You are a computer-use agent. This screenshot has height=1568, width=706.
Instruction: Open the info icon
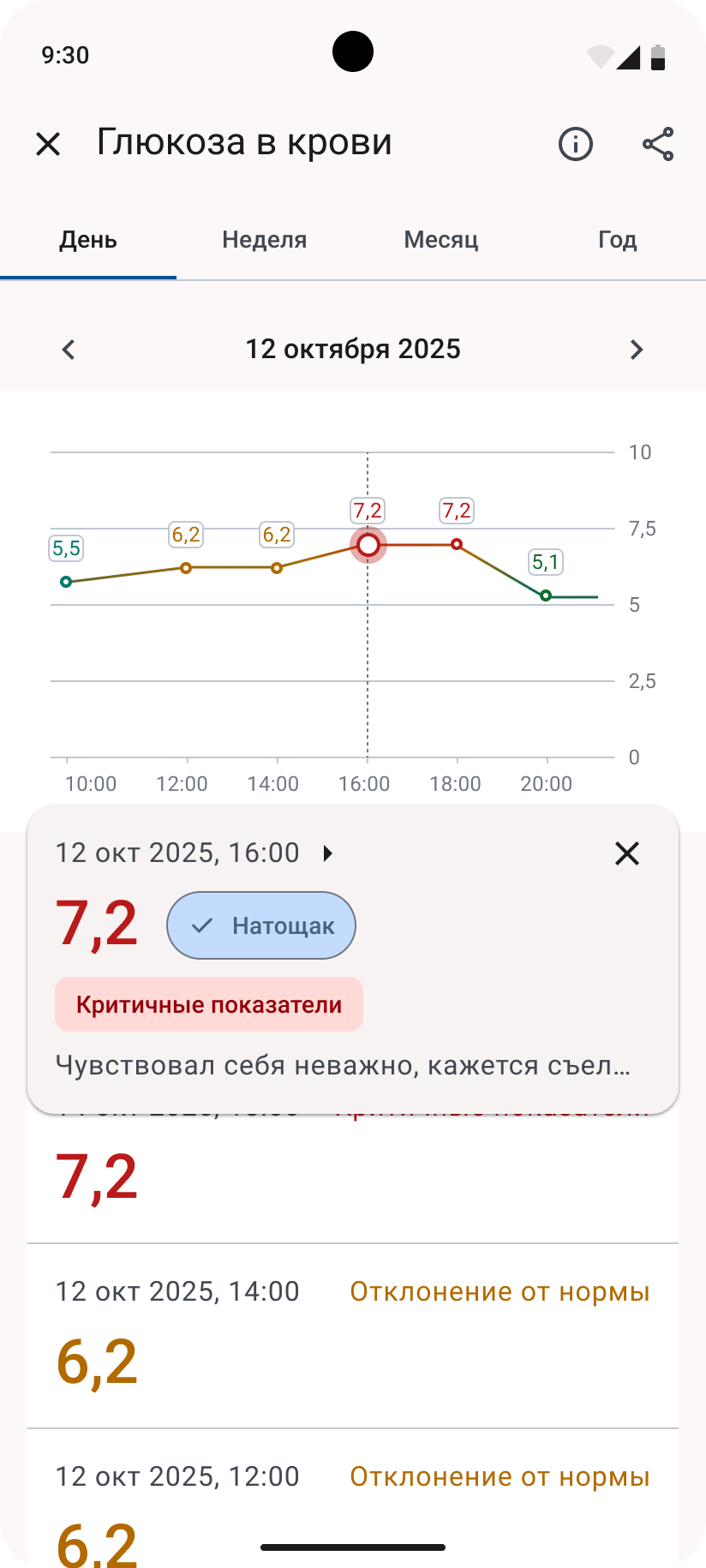(576, 144)
